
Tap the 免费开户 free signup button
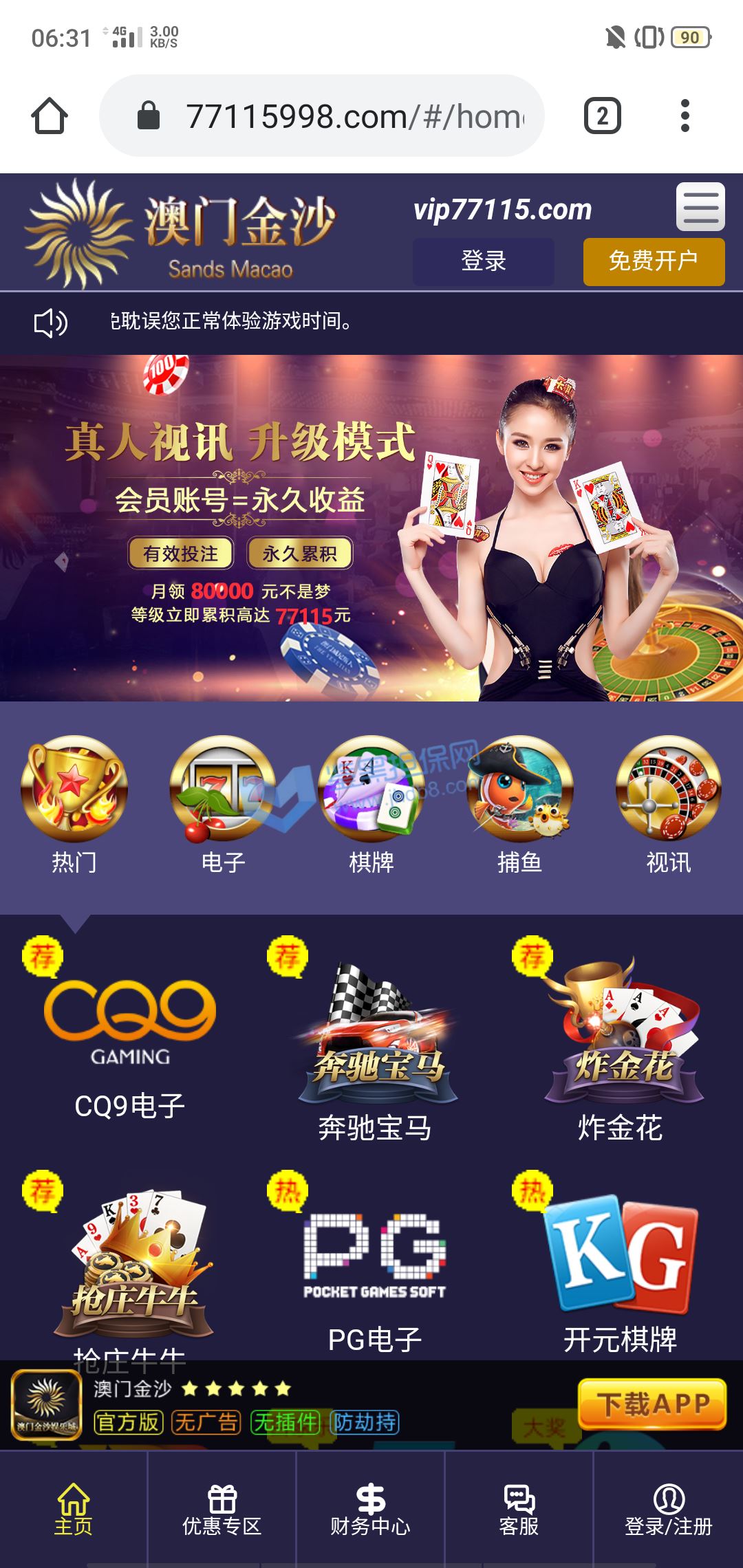pyautogui.click(x=654, y=261)
